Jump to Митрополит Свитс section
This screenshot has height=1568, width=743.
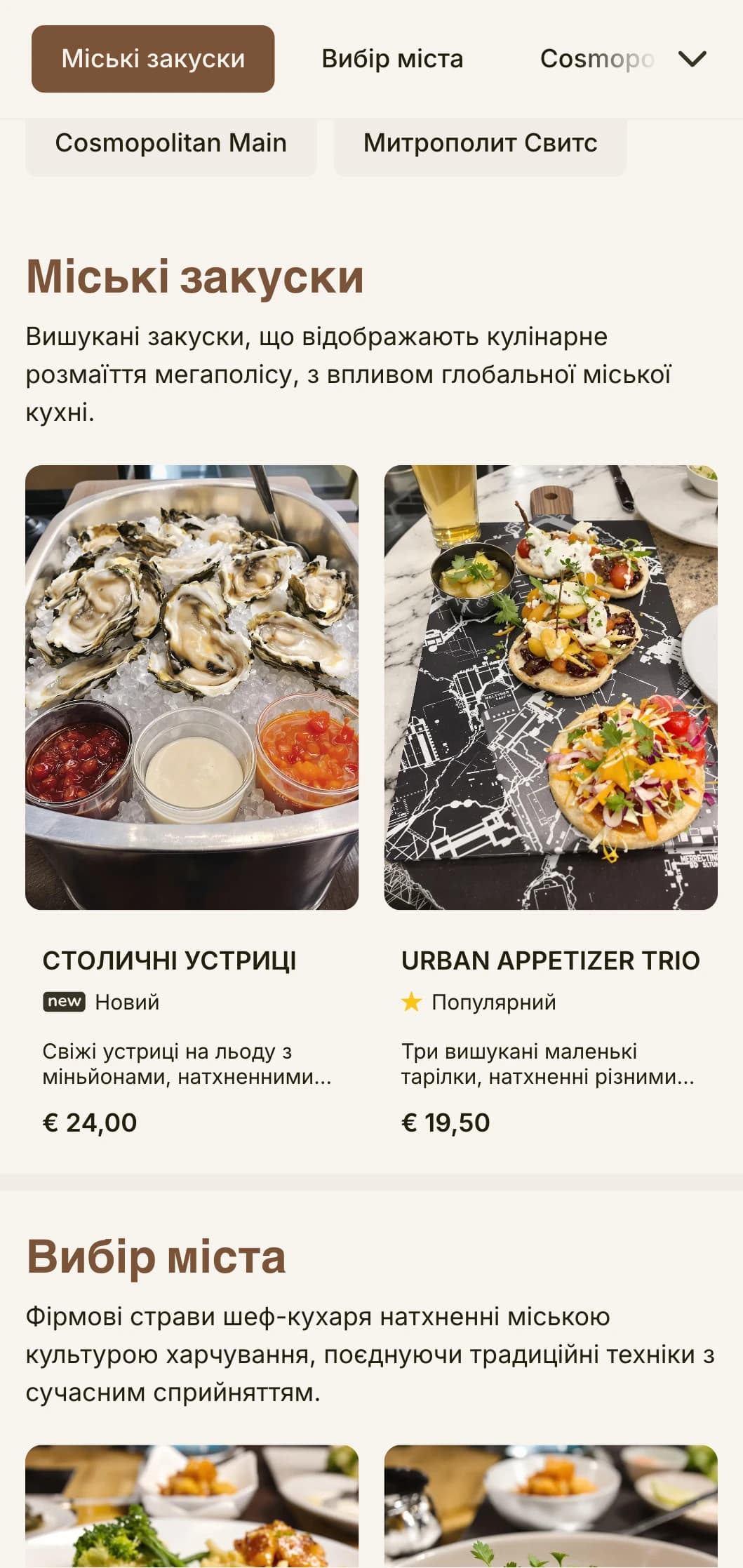(x=480, y=143)
